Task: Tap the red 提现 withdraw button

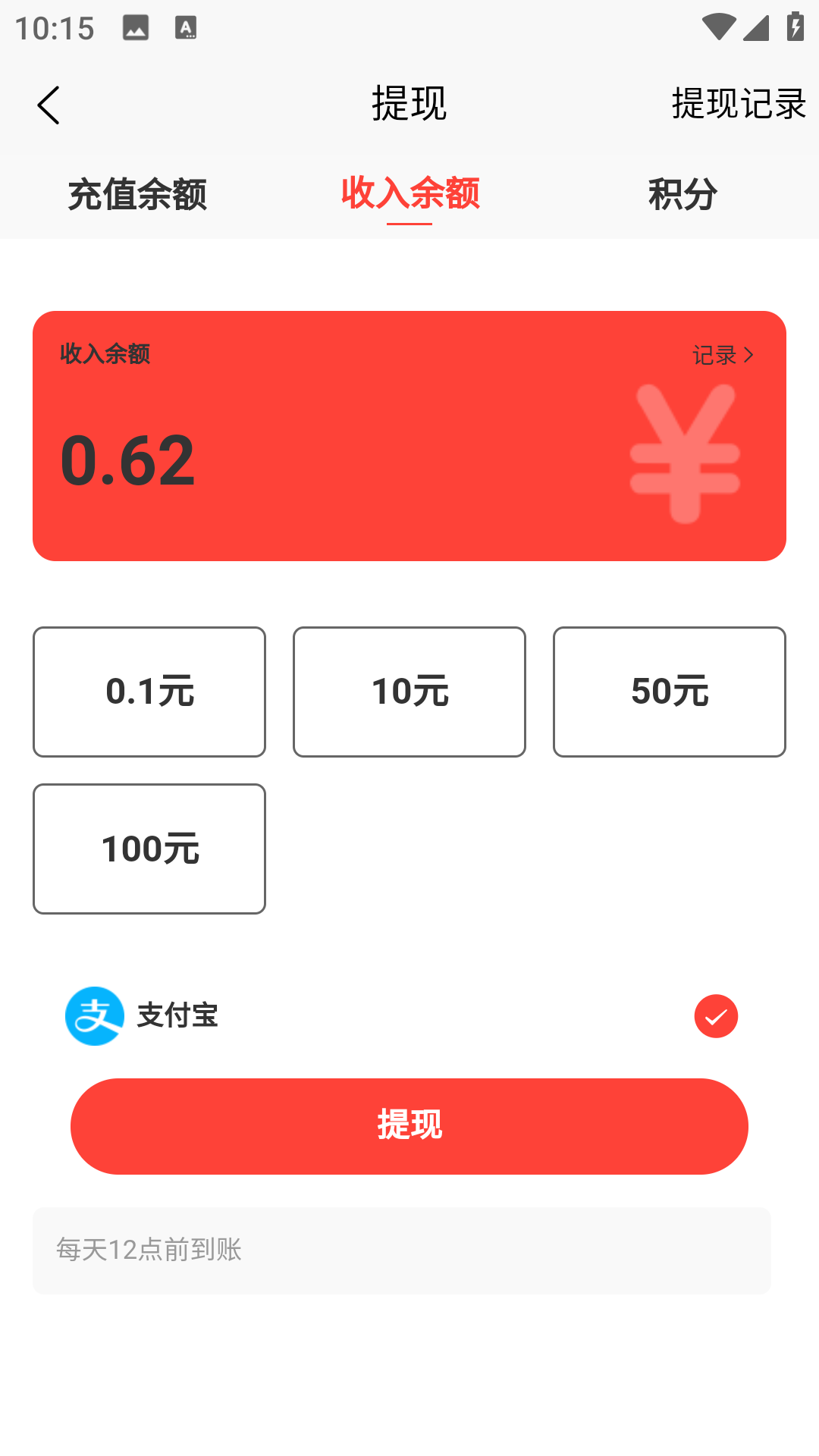Action: pos(409,1126)
